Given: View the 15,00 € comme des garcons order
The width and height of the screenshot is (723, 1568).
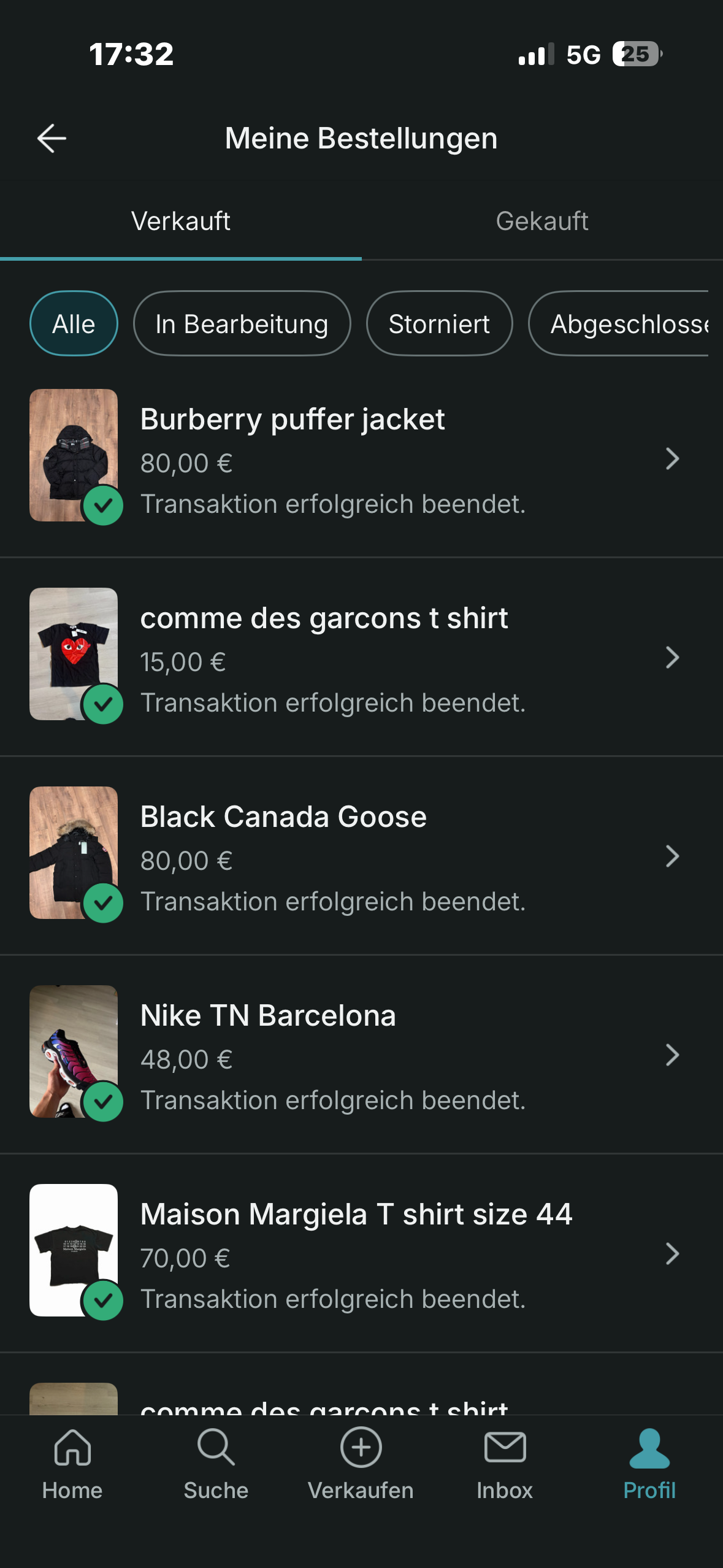Looking at the screenshot, I should click(361, 658).
